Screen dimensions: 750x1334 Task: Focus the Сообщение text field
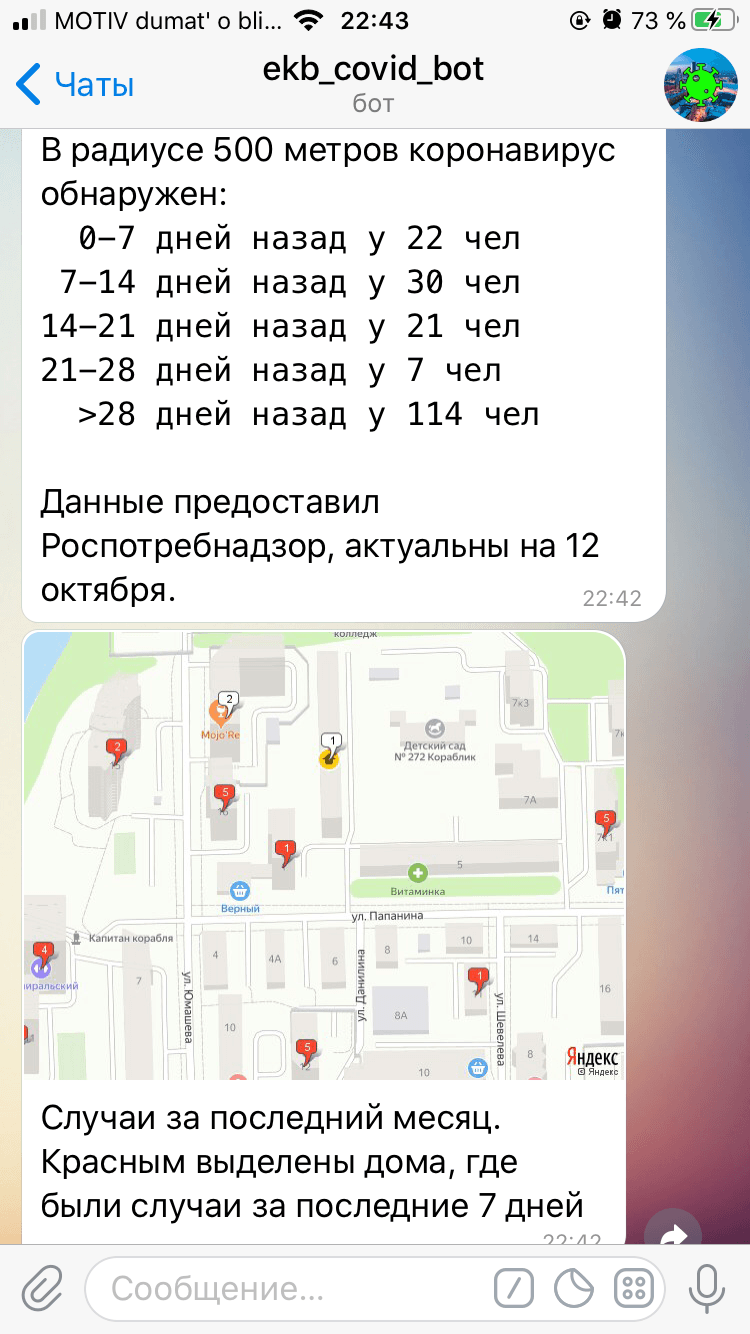click(290, 1289)
